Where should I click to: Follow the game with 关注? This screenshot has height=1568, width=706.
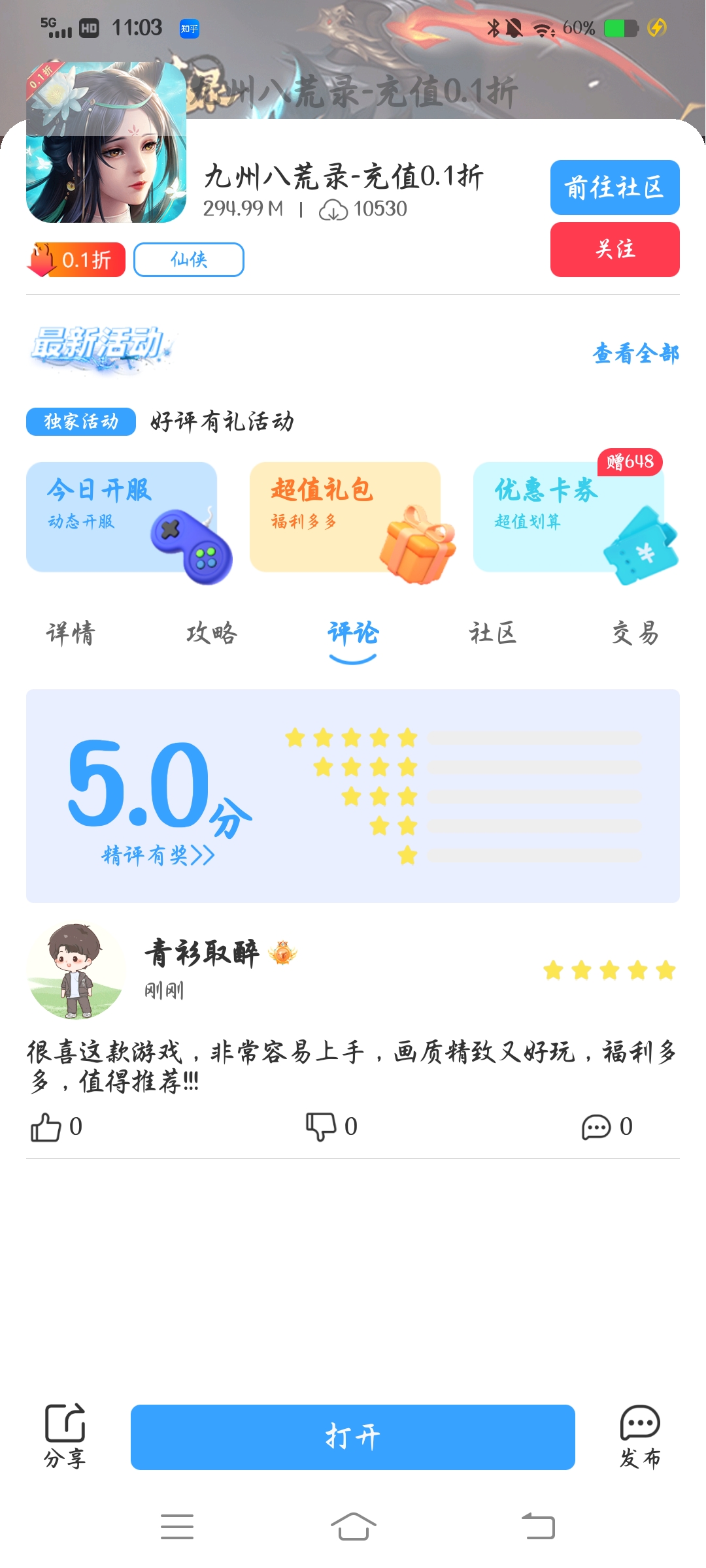click(614, 249)
